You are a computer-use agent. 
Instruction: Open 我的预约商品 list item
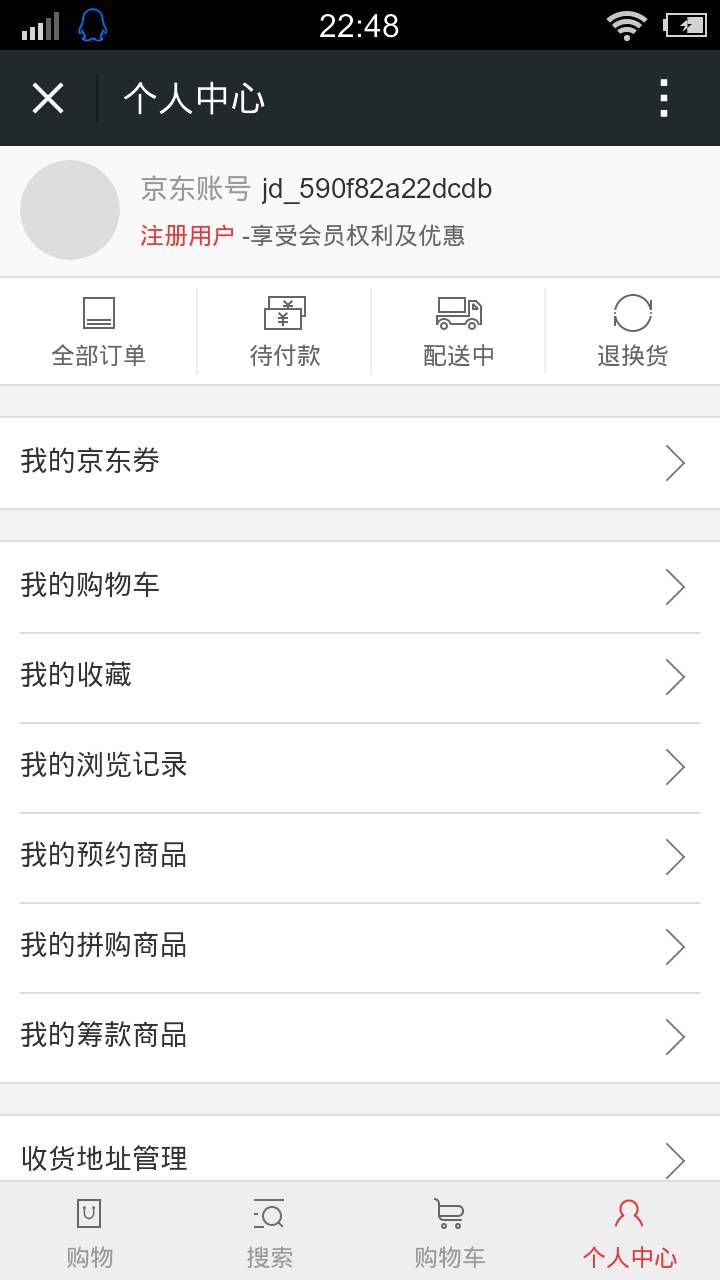(105, 856)
